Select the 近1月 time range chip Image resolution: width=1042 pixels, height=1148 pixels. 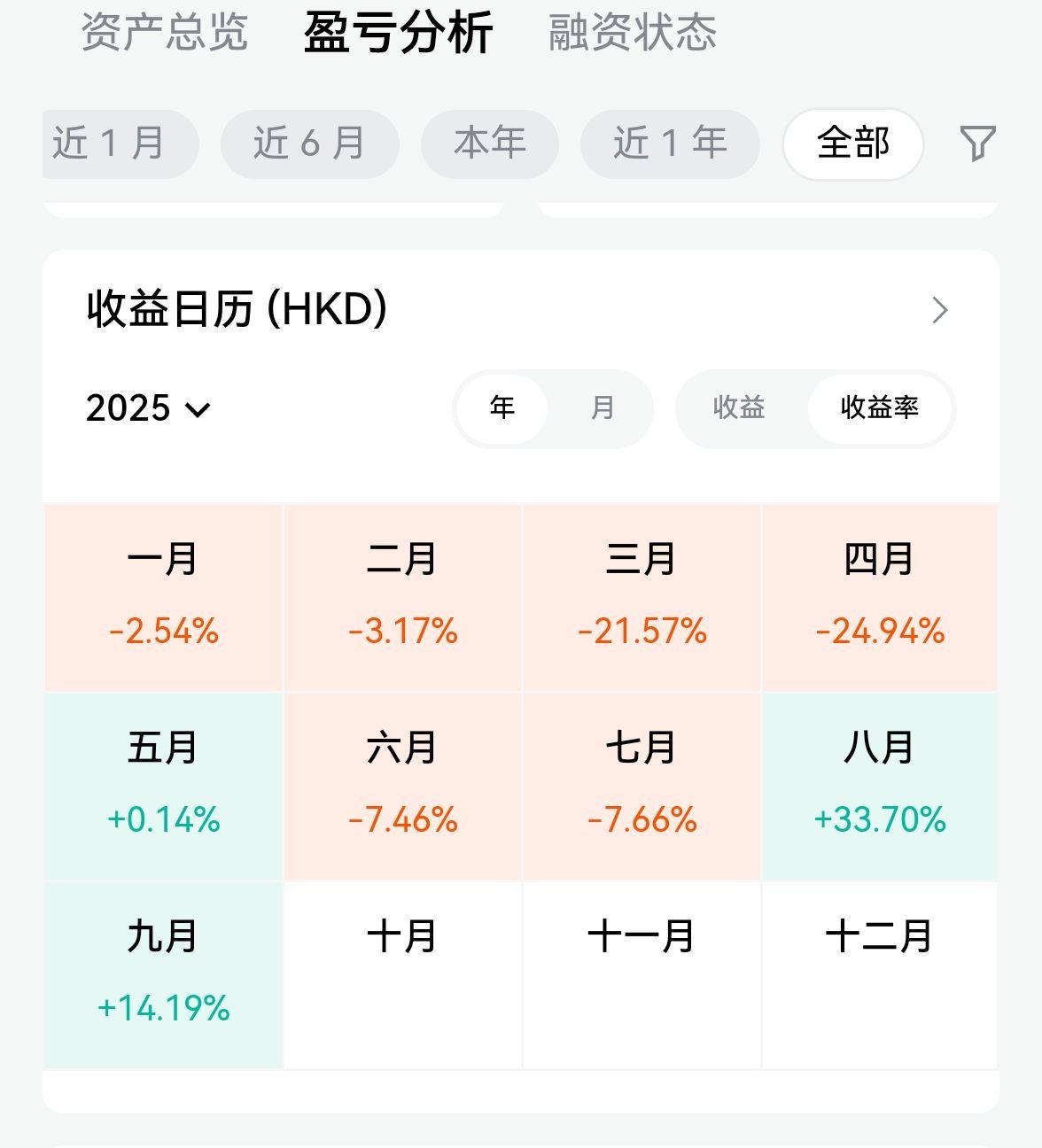click(x=121, y=143)
